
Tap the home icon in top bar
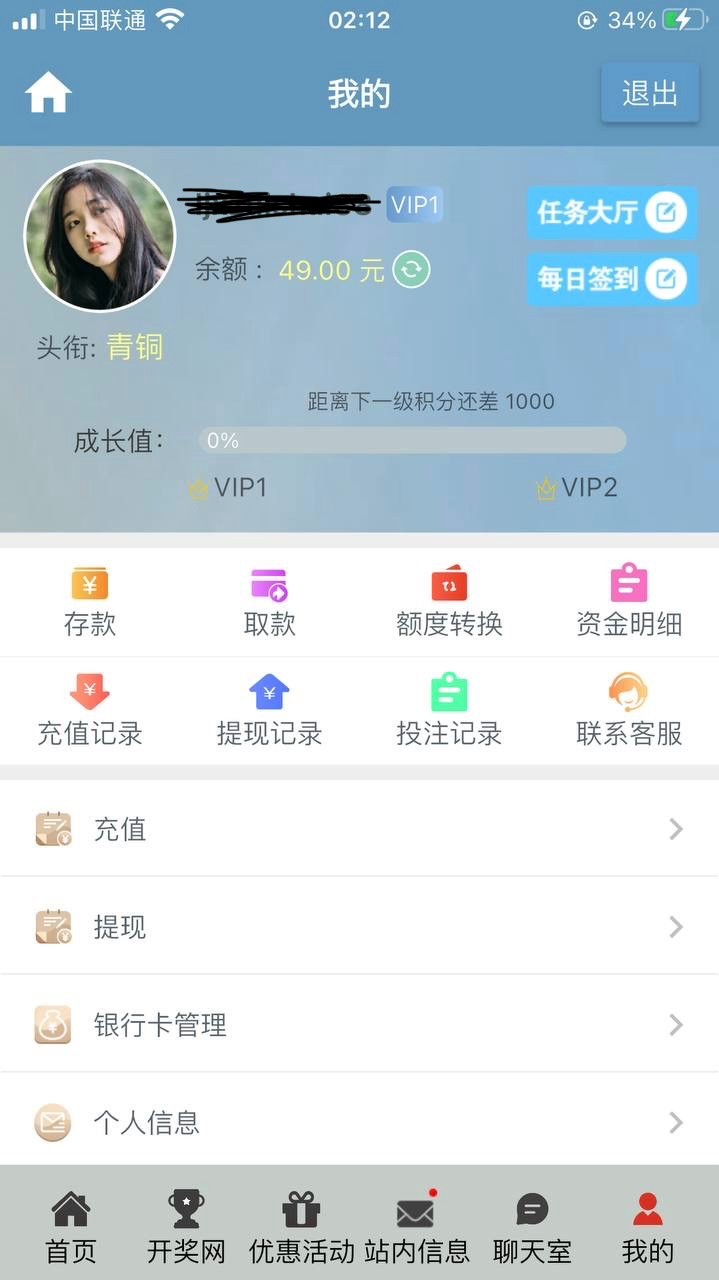[48, 94]
